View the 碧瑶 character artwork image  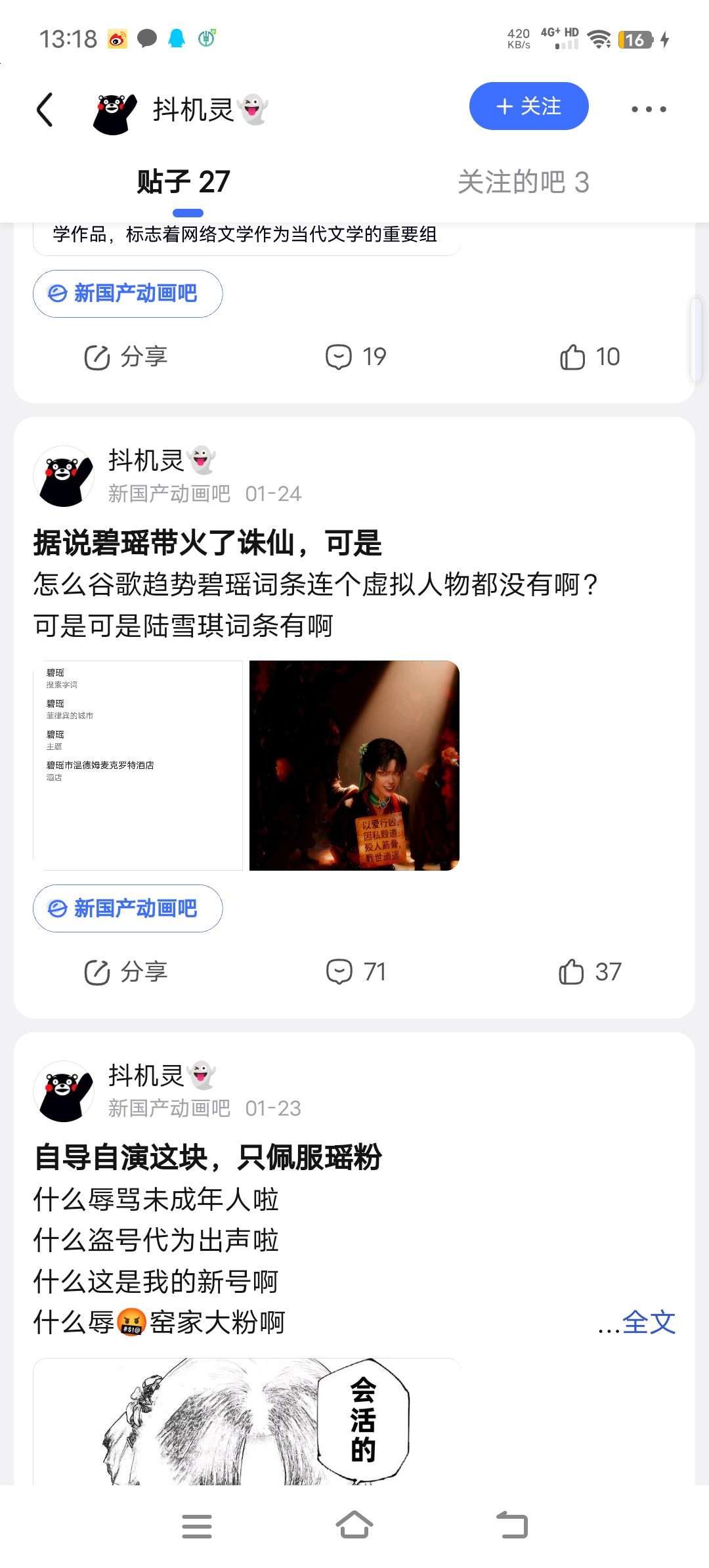click(x=354, y=766)
